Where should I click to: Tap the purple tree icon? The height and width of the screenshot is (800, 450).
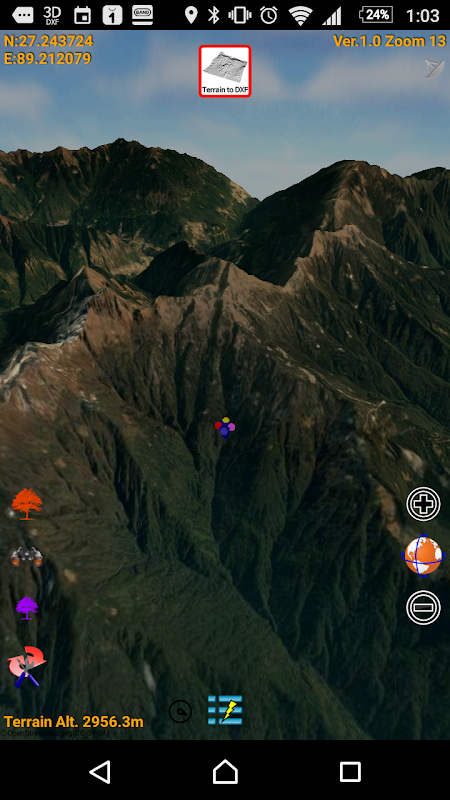click(27, 607)
